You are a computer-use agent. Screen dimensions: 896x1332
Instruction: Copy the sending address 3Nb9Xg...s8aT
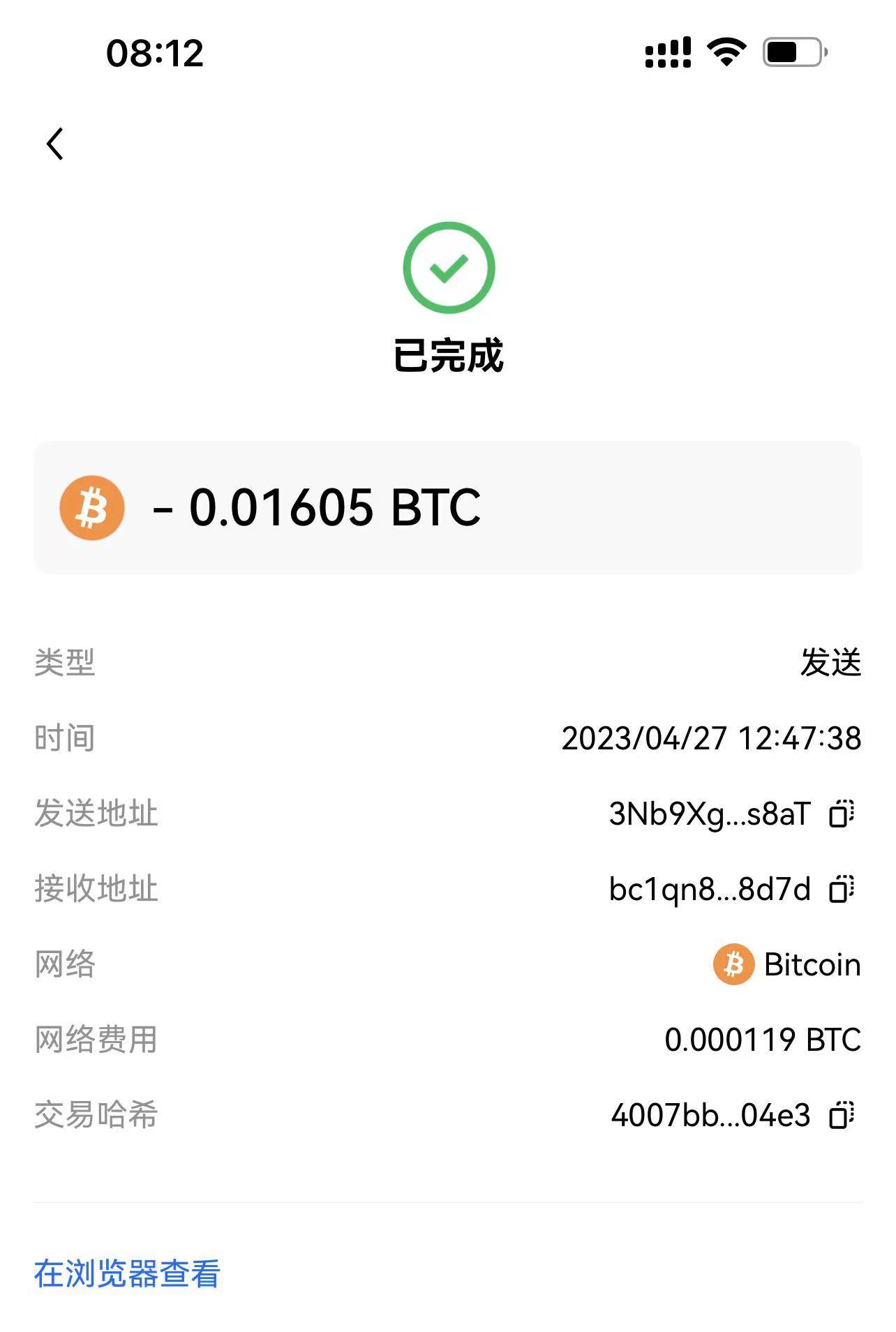(841, 814)
